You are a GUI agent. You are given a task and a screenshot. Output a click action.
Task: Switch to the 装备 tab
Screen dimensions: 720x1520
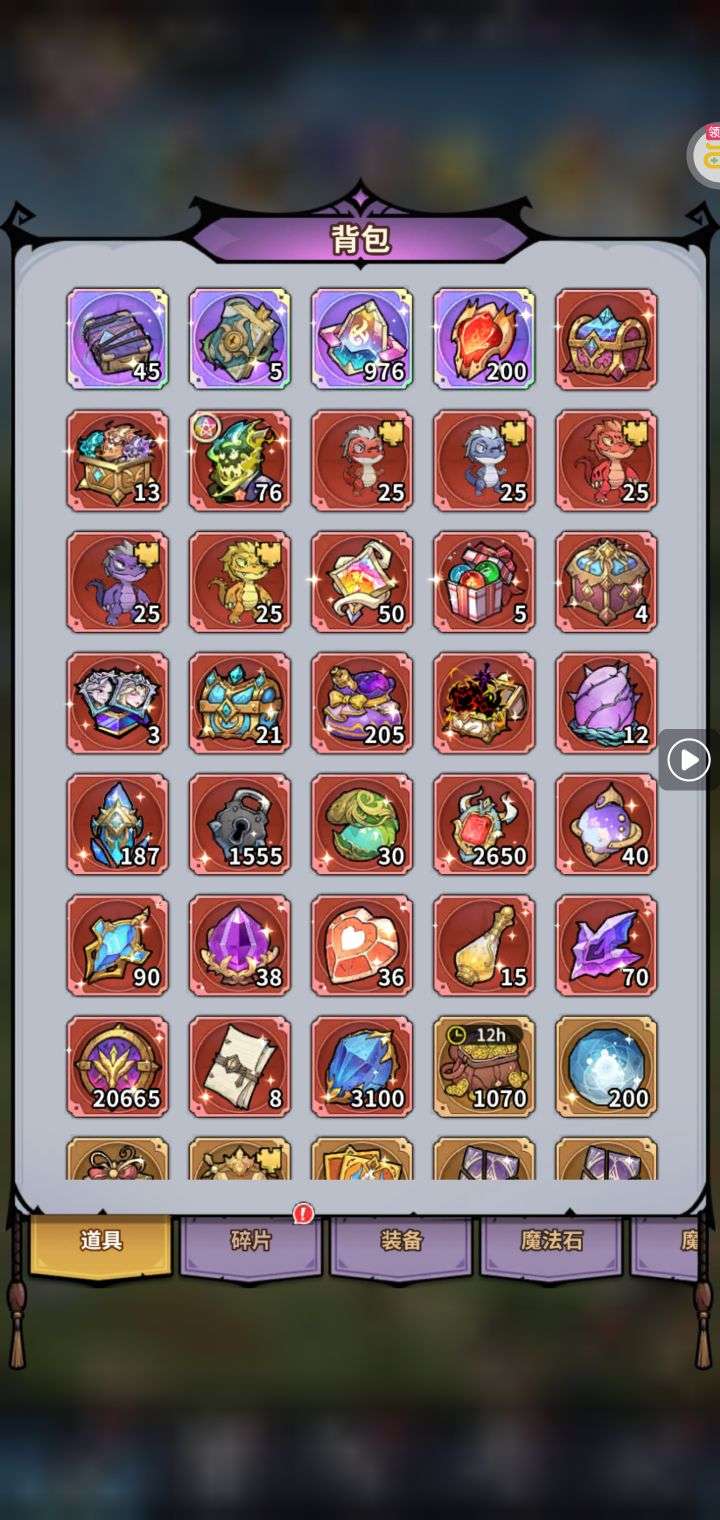coord(401,1241)
